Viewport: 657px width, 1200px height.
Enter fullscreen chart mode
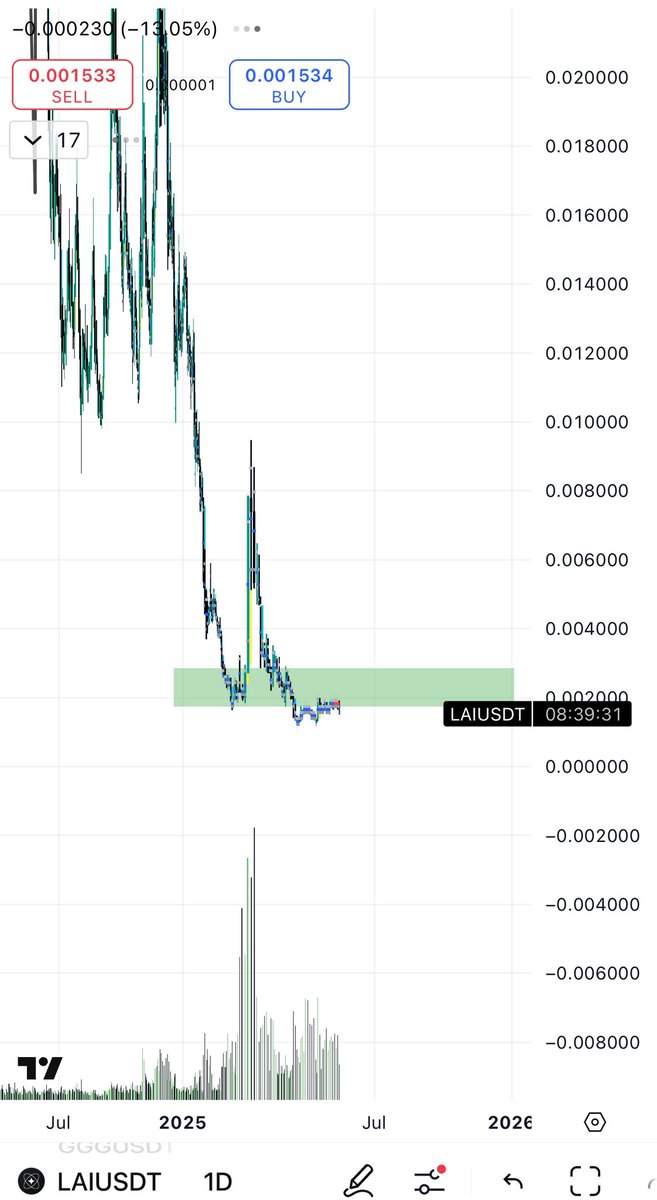point(584,1181)
